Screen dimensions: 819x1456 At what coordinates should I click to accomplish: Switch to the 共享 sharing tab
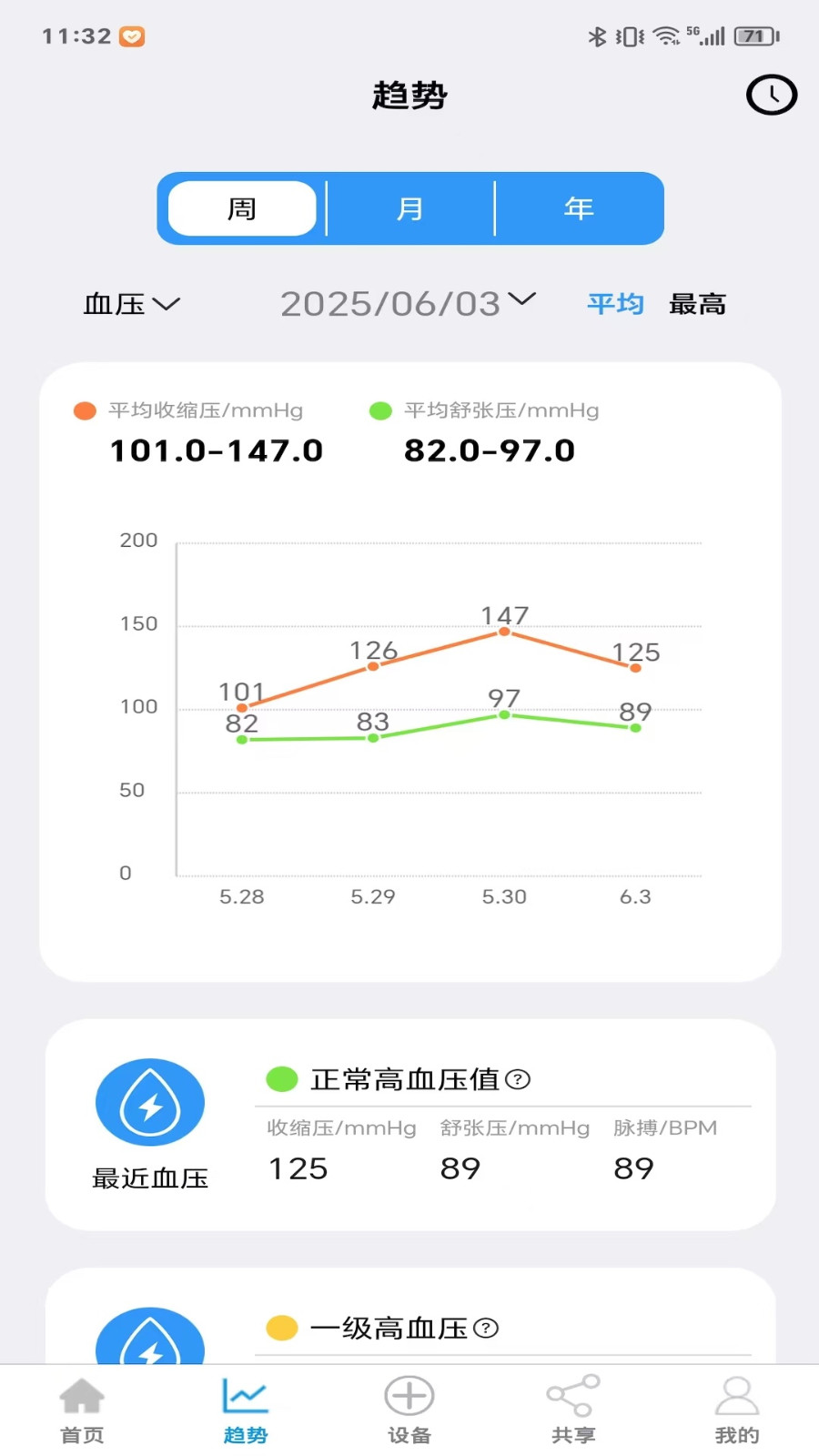573,1411
